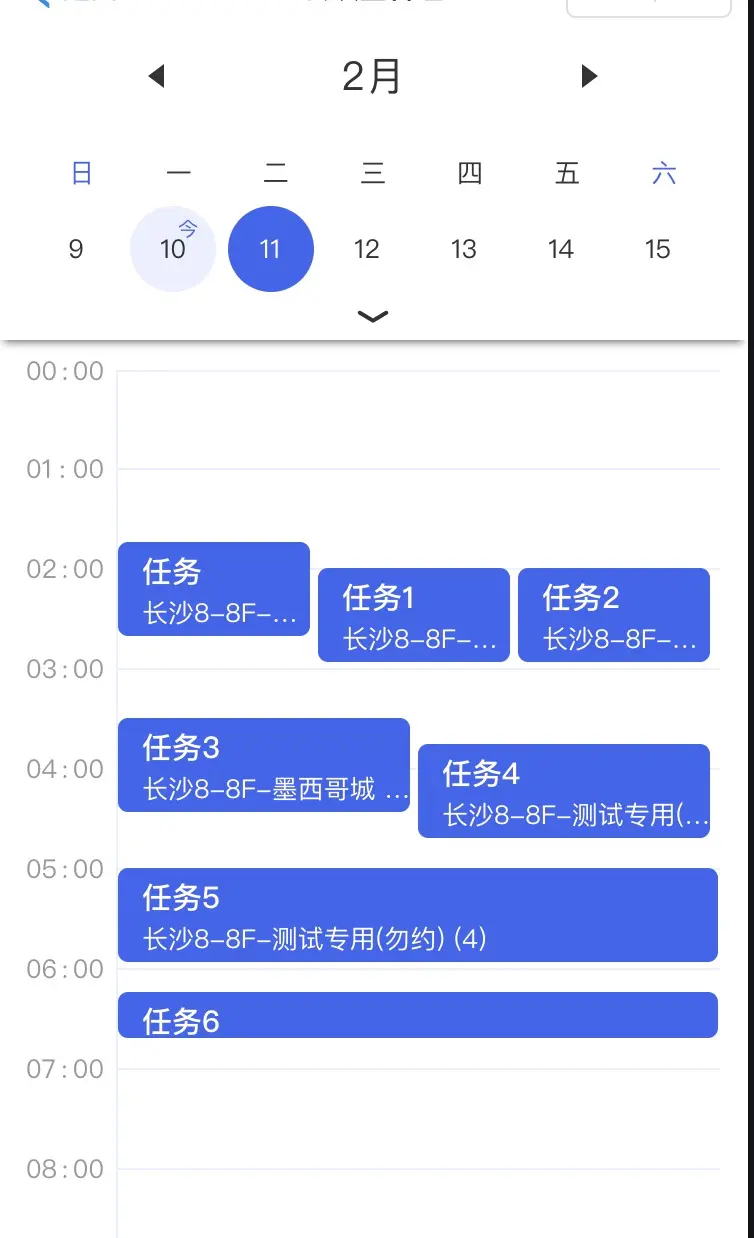The image size is (754, 1238).
Task: View the 任务5 event details
Action: click(x=418, y=915)
